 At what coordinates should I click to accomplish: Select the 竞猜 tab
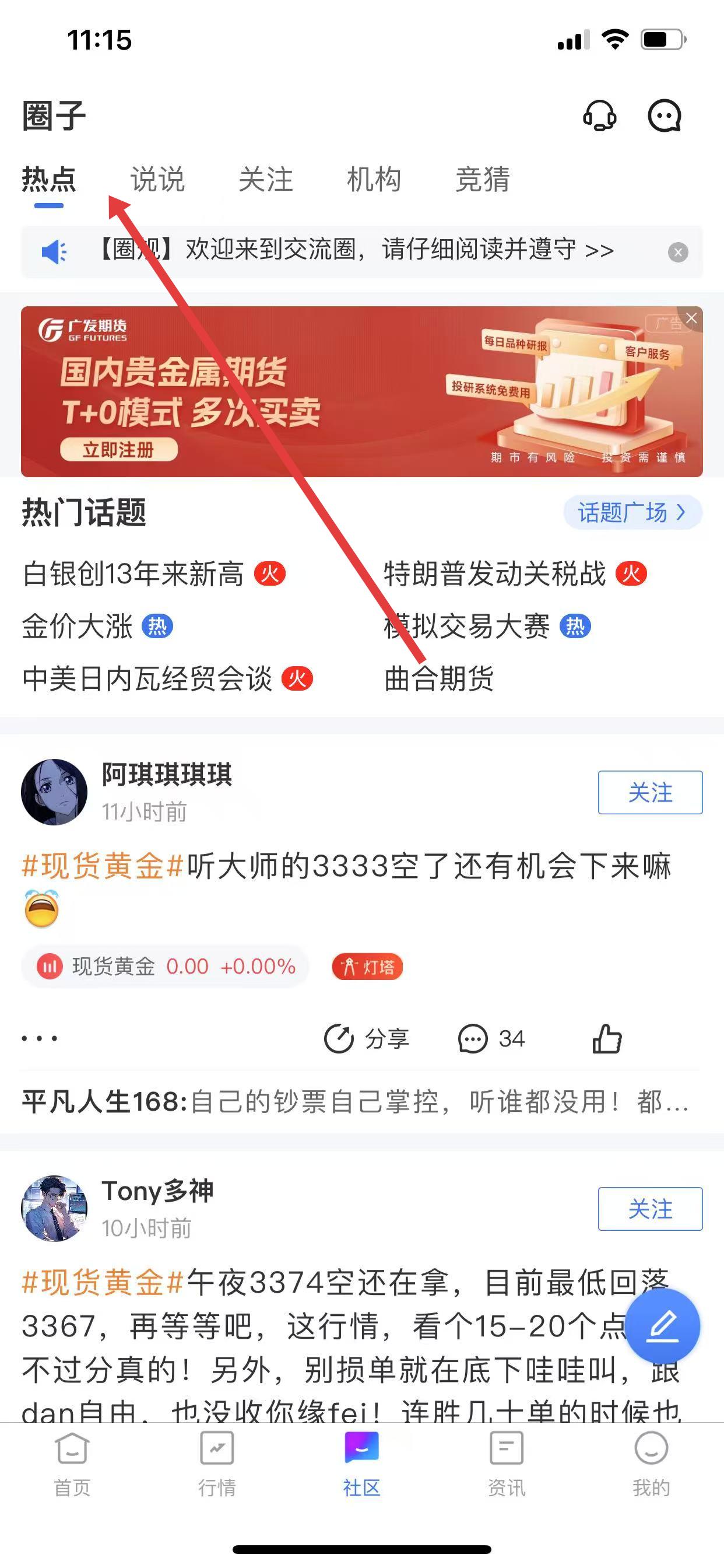[x=483, y=180]
